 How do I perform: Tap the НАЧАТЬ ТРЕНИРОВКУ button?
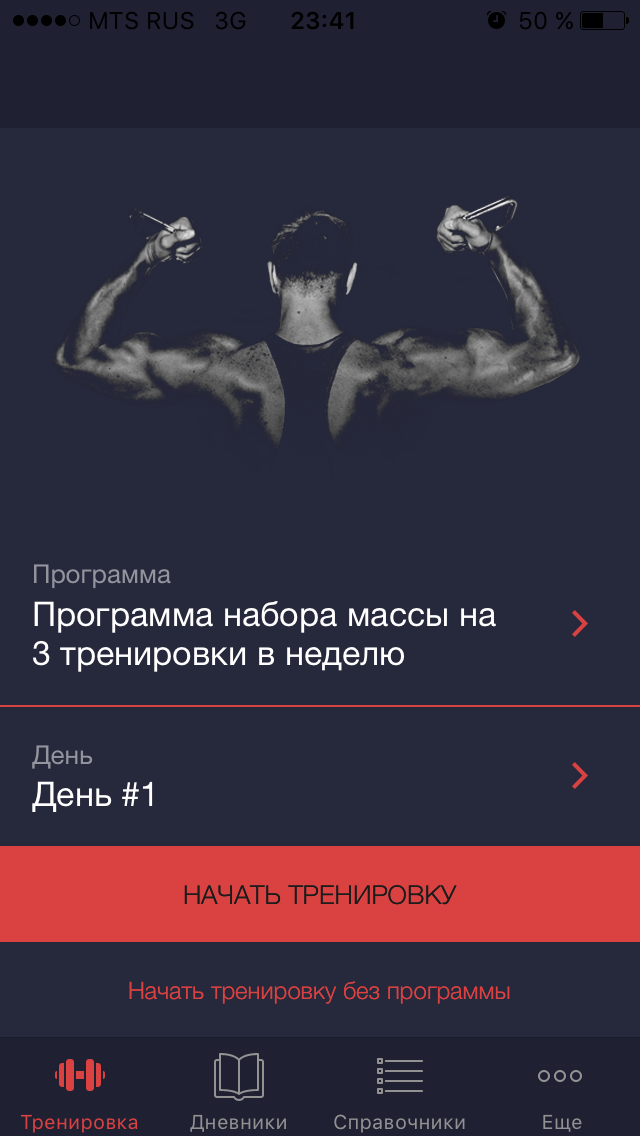coord(320,894)
